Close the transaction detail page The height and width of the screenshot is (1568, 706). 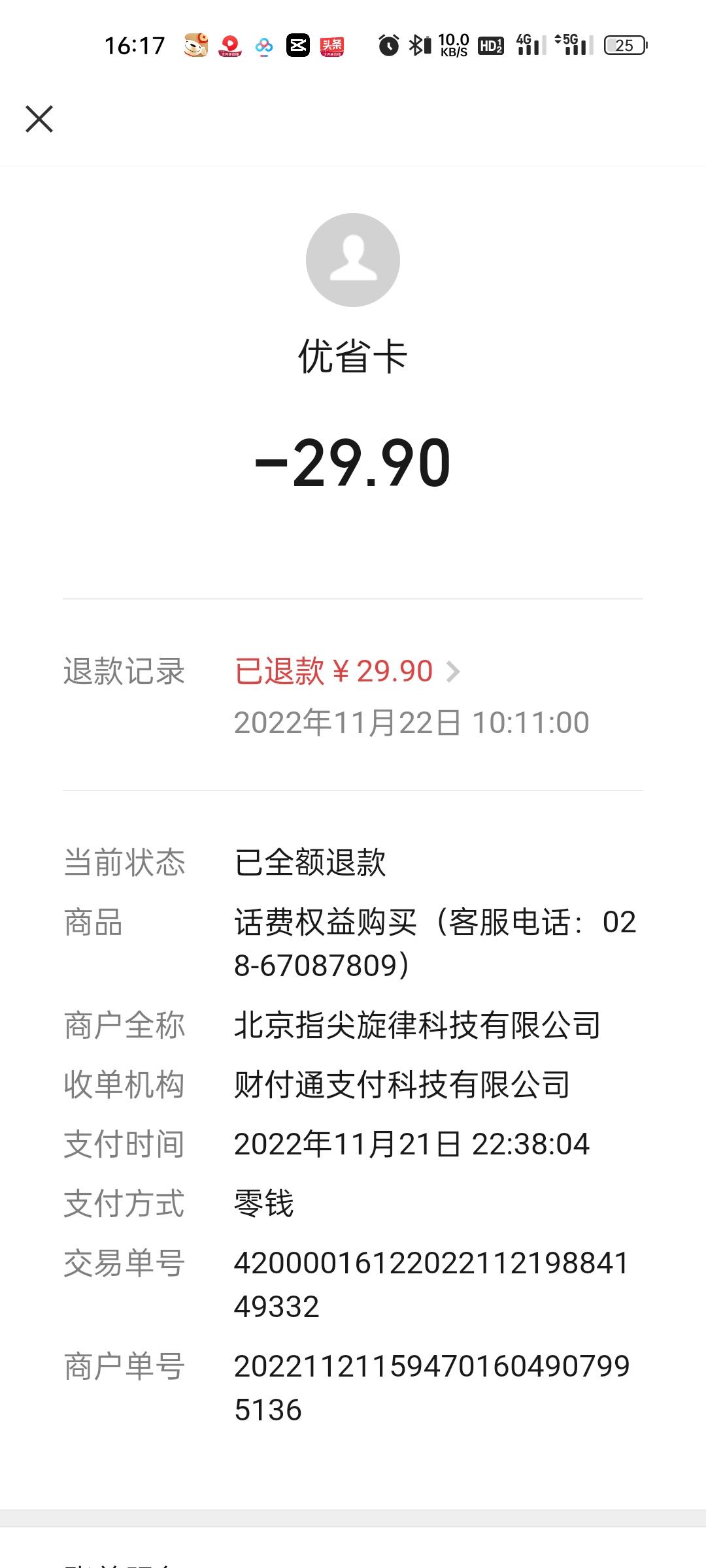click(x=39, y=119)
